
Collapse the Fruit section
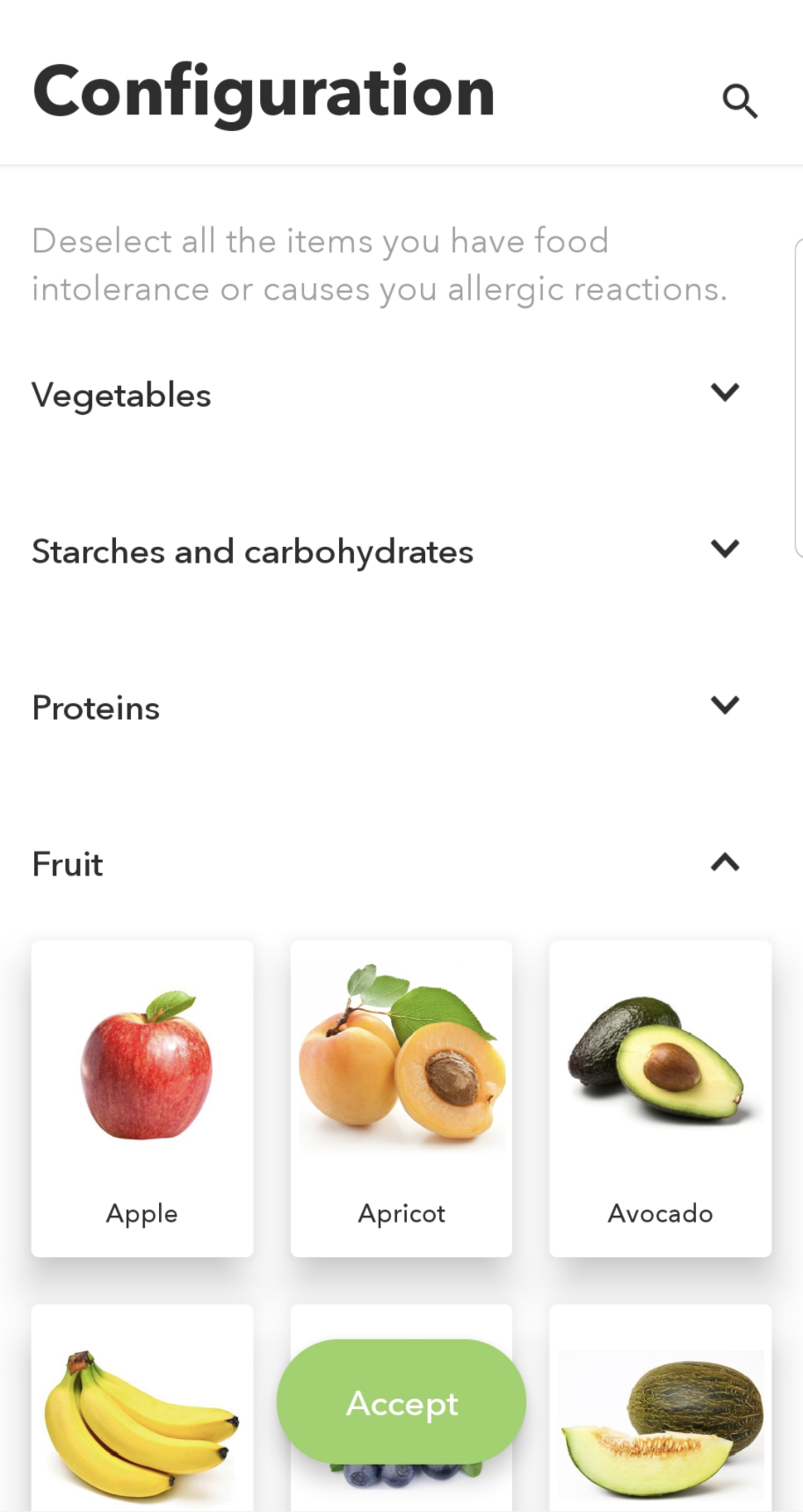386,863
